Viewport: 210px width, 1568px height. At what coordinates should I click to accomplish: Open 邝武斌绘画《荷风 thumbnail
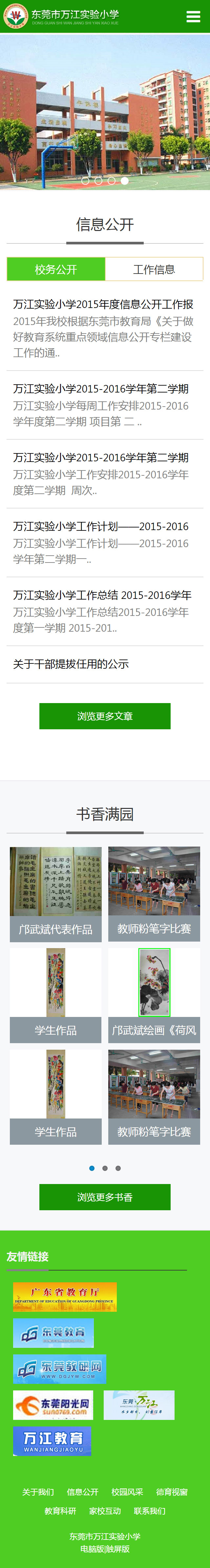[154, 995]
